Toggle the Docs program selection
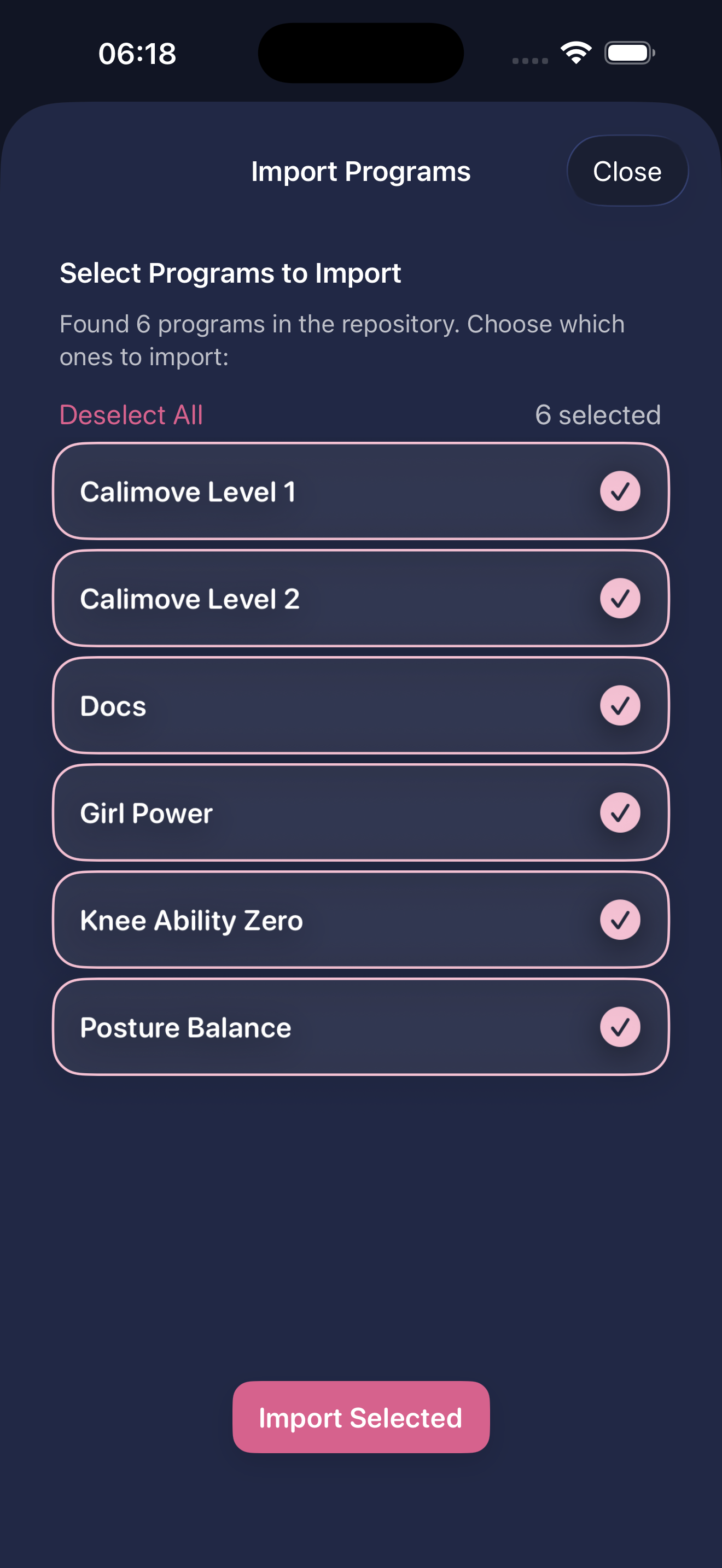 click(x=620, y=705)
